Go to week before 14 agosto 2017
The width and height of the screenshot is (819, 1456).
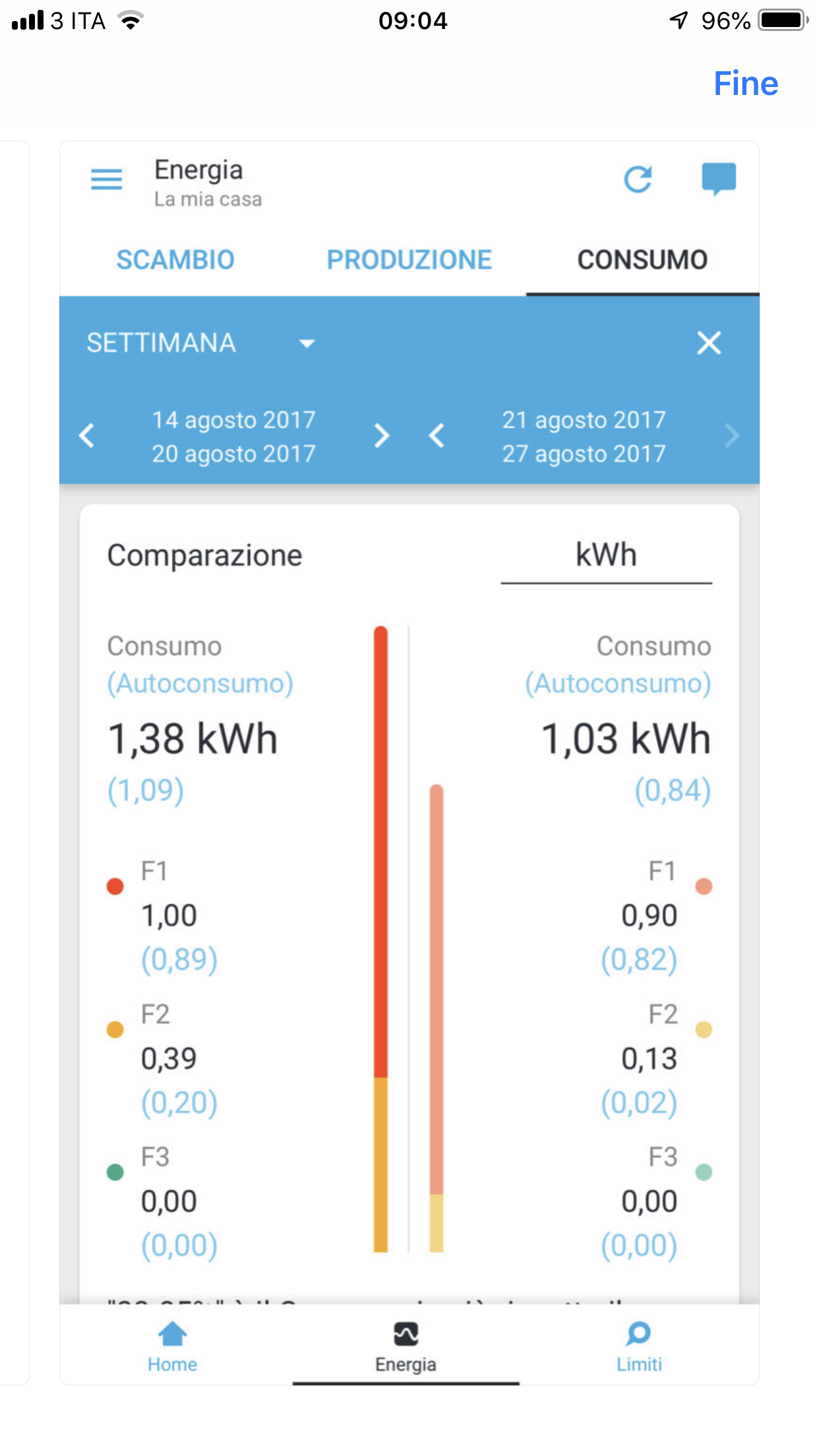tap(87, 436)
